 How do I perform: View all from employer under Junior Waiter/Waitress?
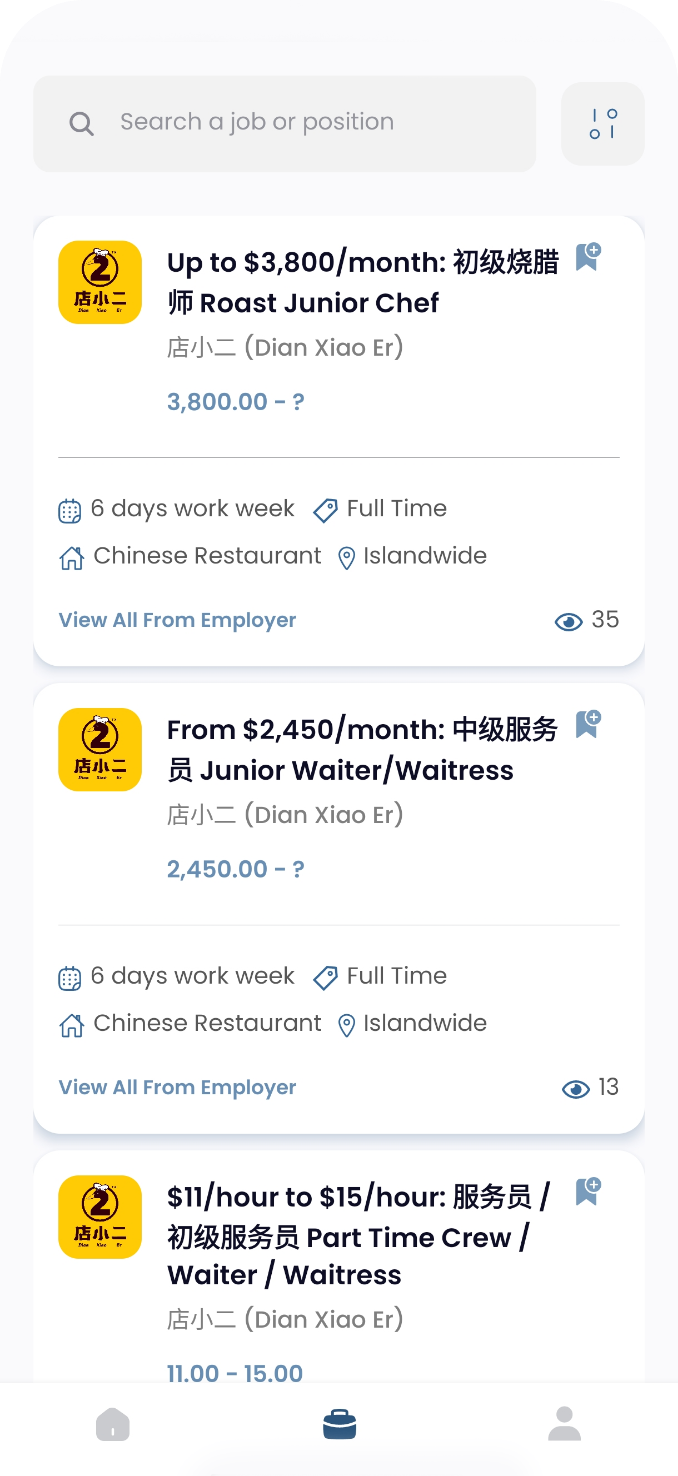coord(177,1087)
